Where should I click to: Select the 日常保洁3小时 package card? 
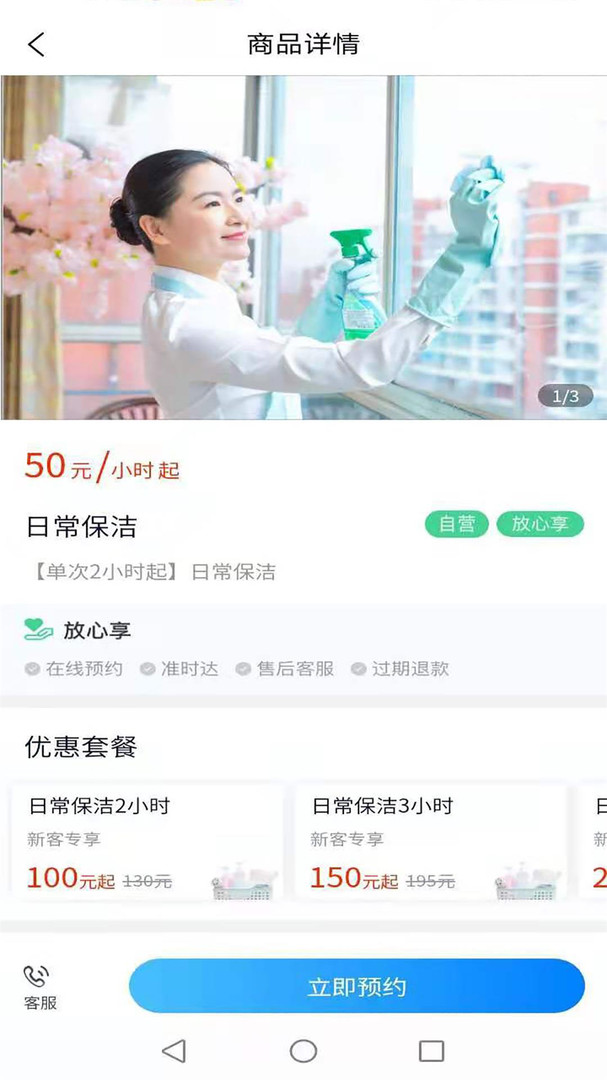(430, 842)
